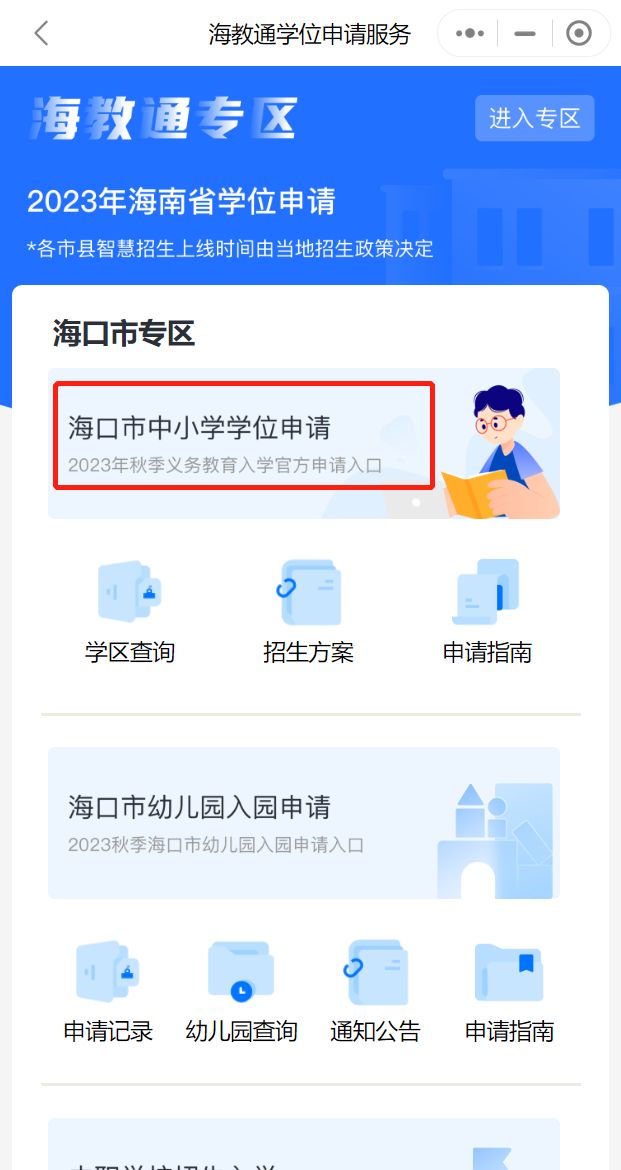The width and height of the screenshot is (621, 1170).
Task: Open 幼儿园查询
Action: (x=241, y=992)
